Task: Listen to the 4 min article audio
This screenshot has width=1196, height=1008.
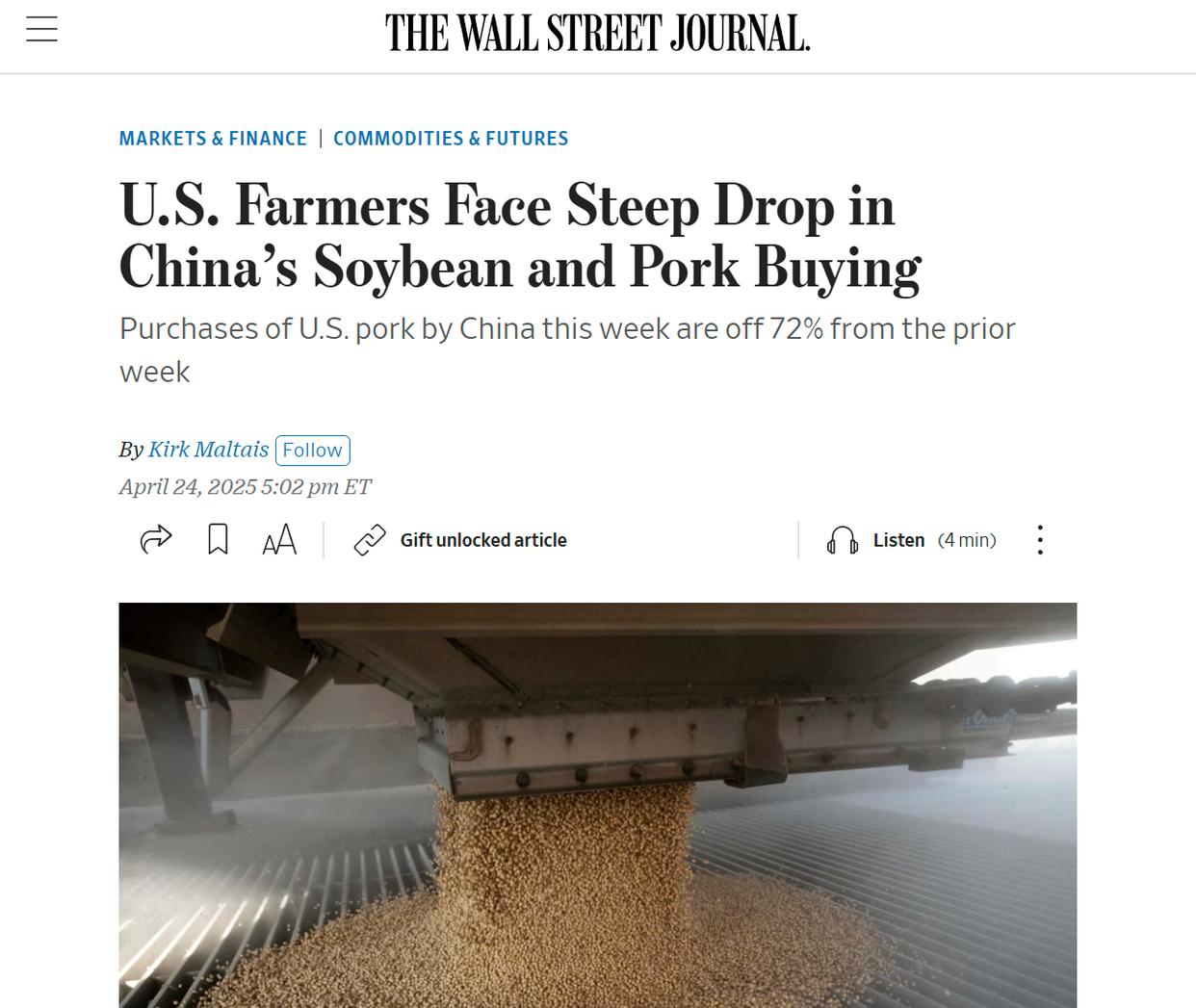Action: 910,540
